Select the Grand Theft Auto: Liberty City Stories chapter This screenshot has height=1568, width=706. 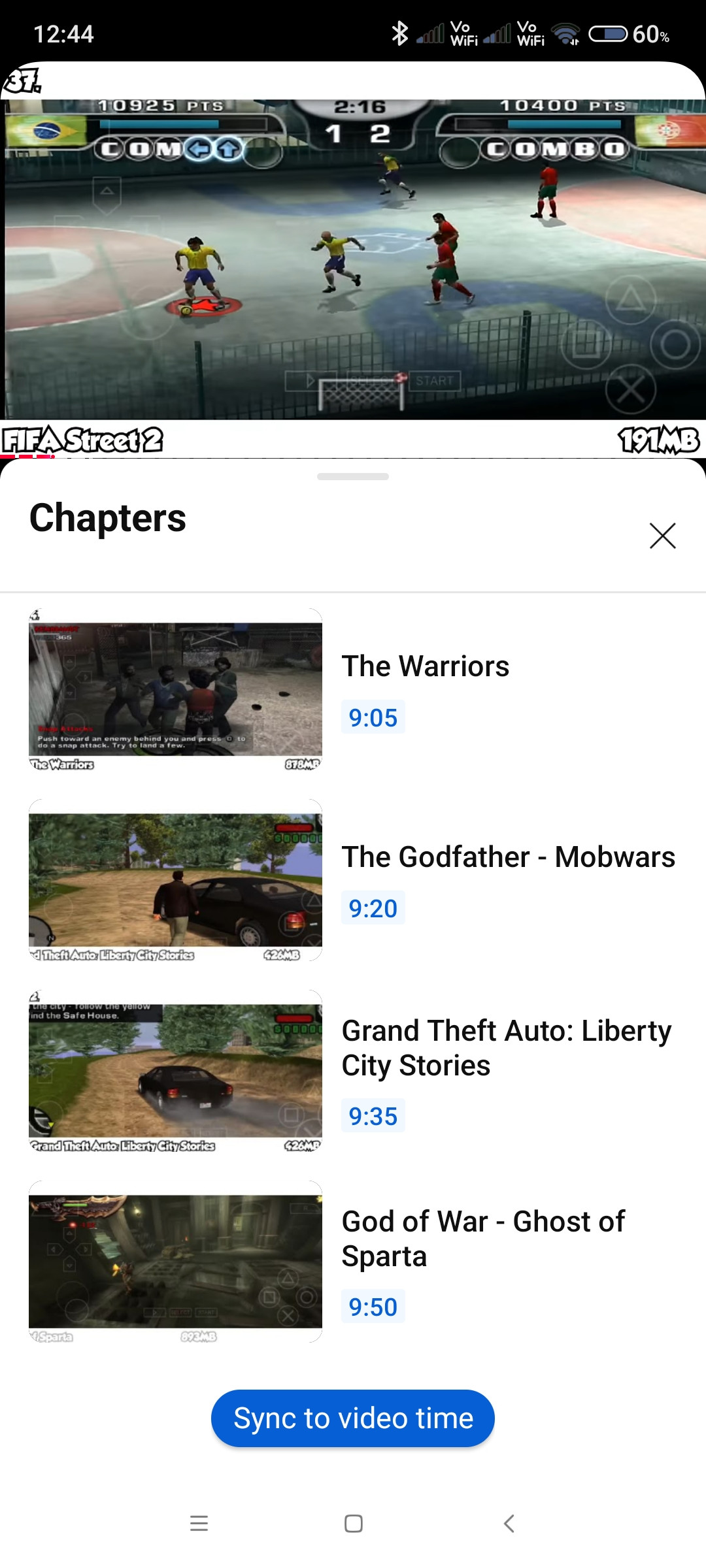353,1071
